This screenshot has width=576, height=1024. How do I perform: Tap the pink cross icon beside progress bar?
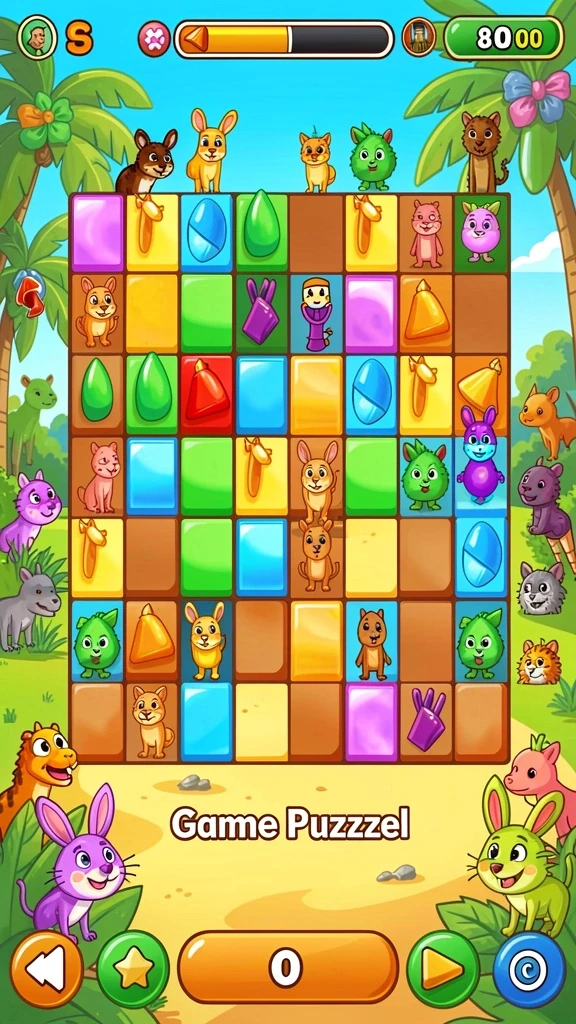(x=154, y=39)
